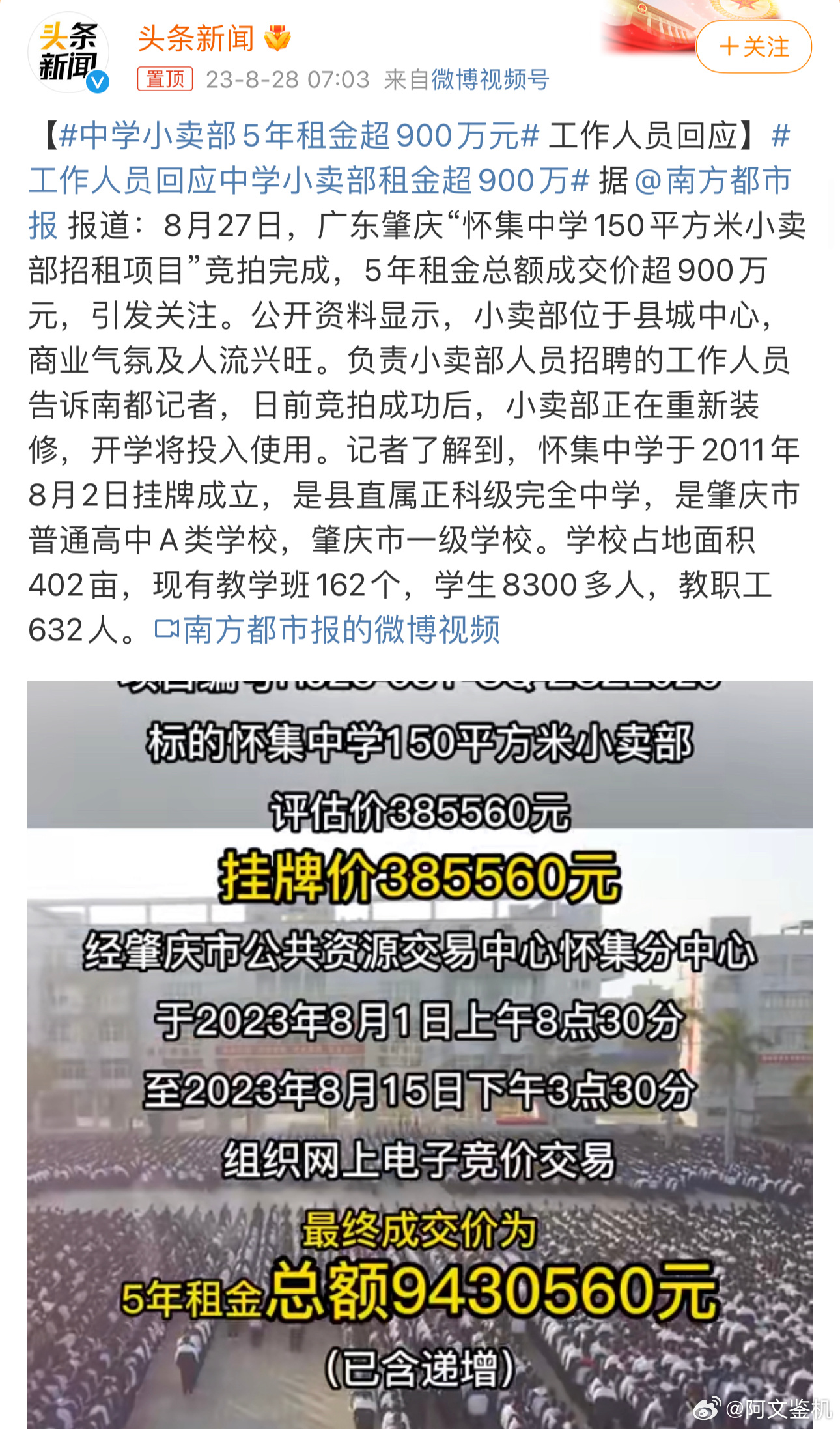Screen dimensions: 840x1429
Task: Open 南方都市报的微博视频 link
Action: (x=328, y=630)
